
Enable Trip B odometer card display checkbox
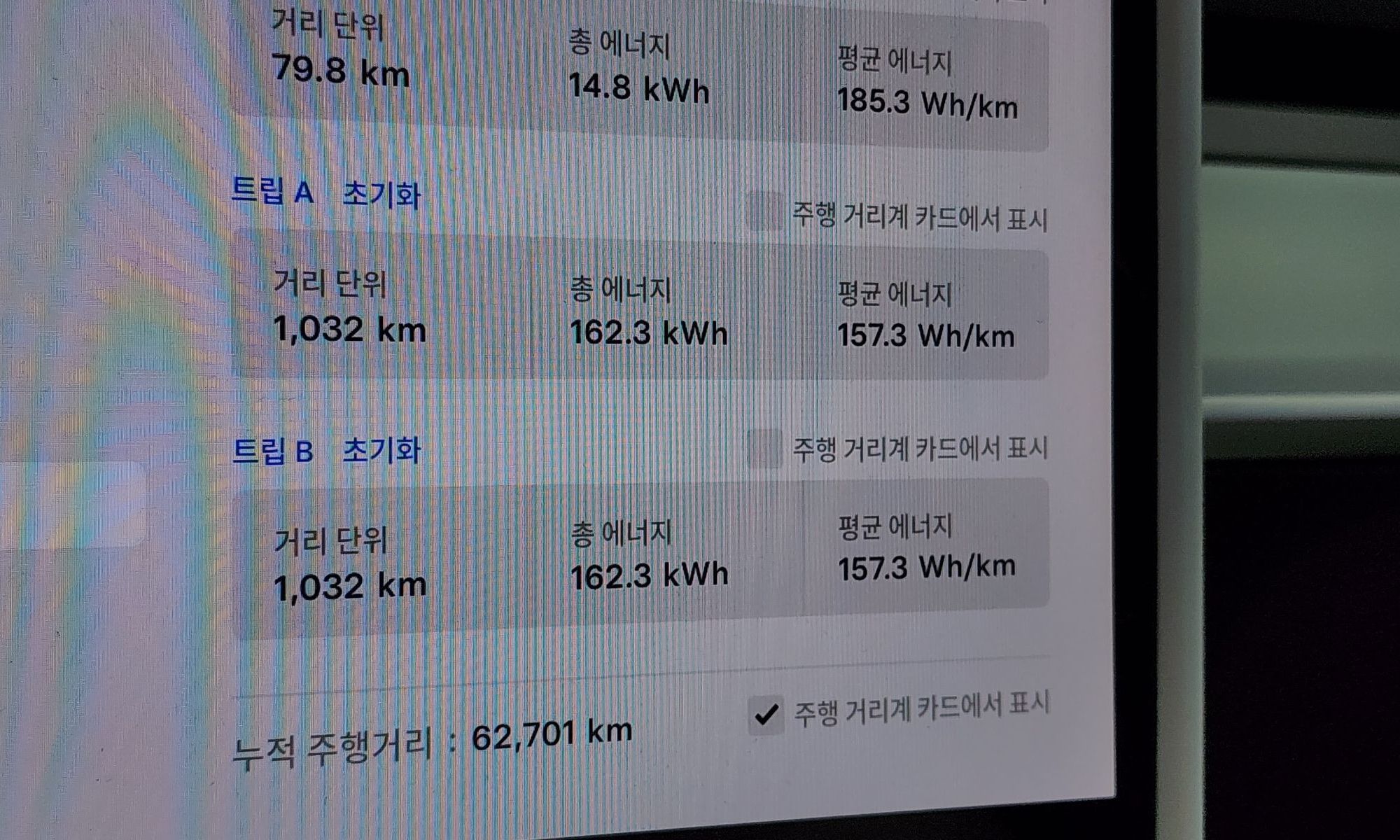pos(764,448)
